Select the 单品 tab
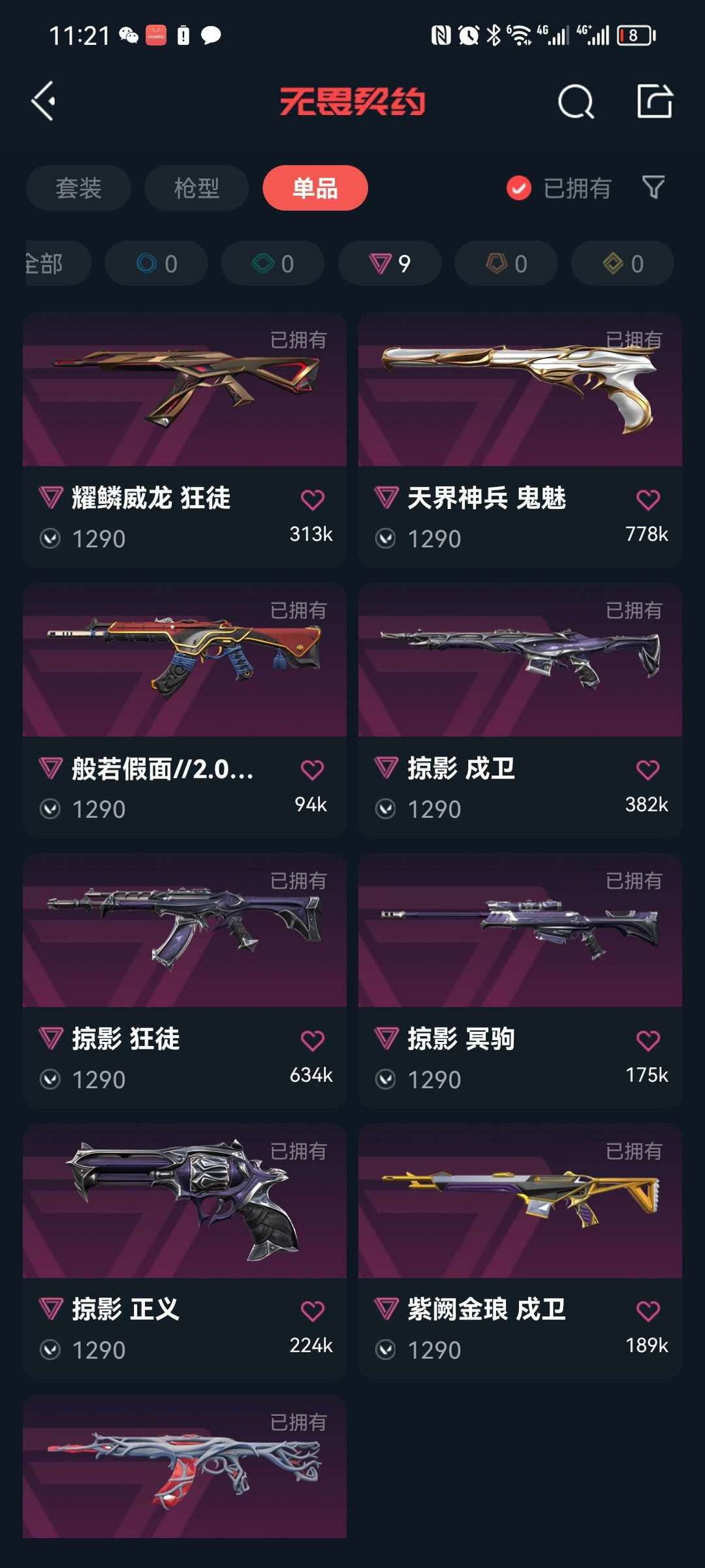 tap(315, 188)
